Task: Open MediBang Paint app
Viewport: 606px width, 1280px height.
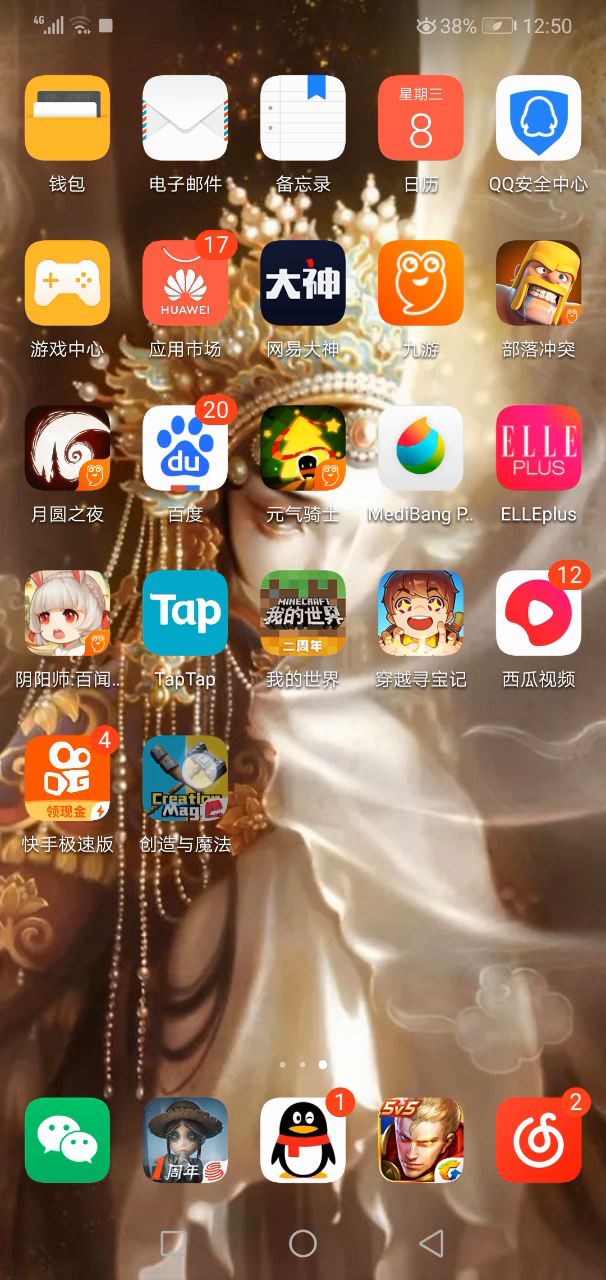Action: pos(421,448)
